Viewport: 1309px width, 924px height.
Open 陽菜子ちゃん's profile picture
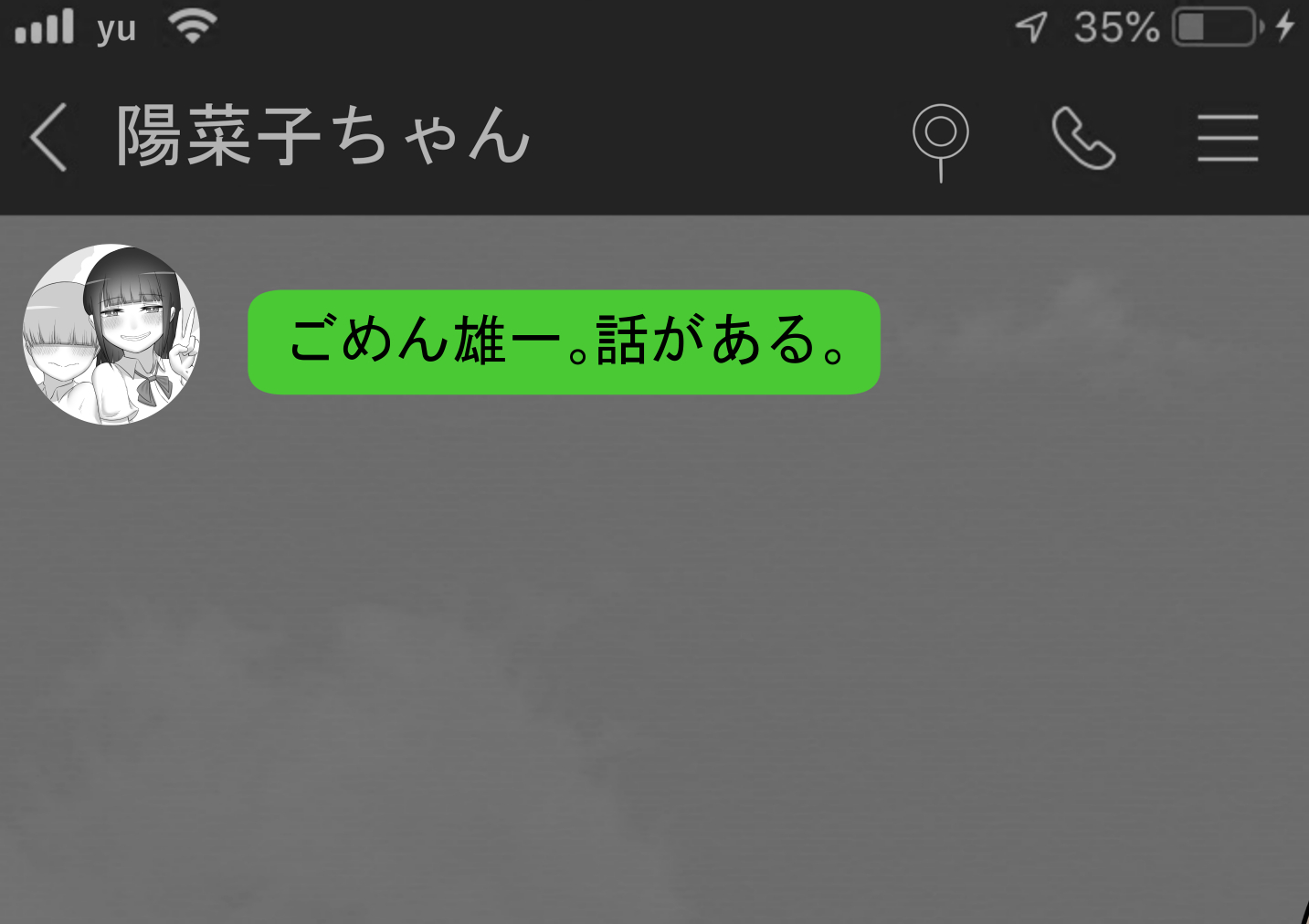click(111, 334)
